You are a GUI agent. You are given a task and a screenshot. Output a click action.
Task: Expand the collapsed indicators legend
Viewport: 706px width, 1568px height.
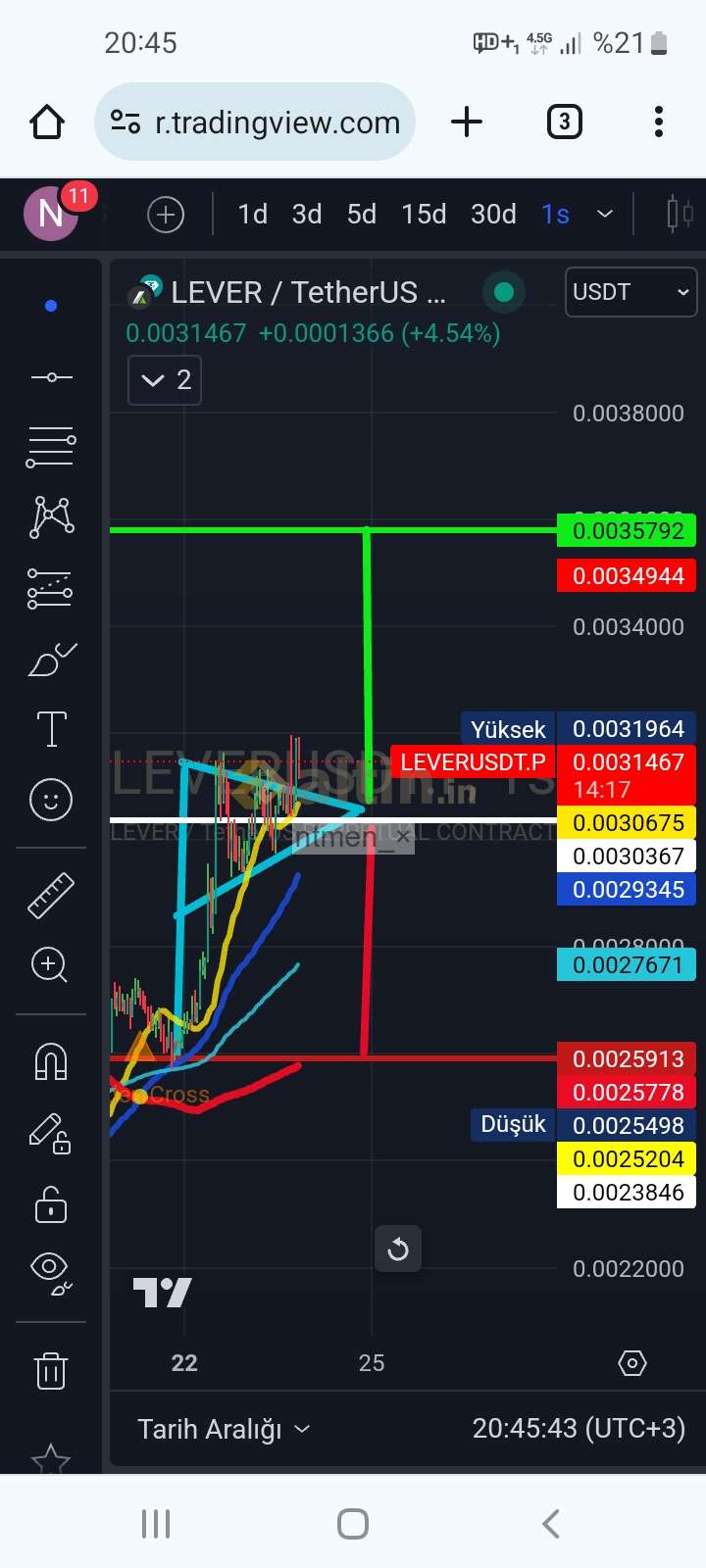(x=166, y=380)
